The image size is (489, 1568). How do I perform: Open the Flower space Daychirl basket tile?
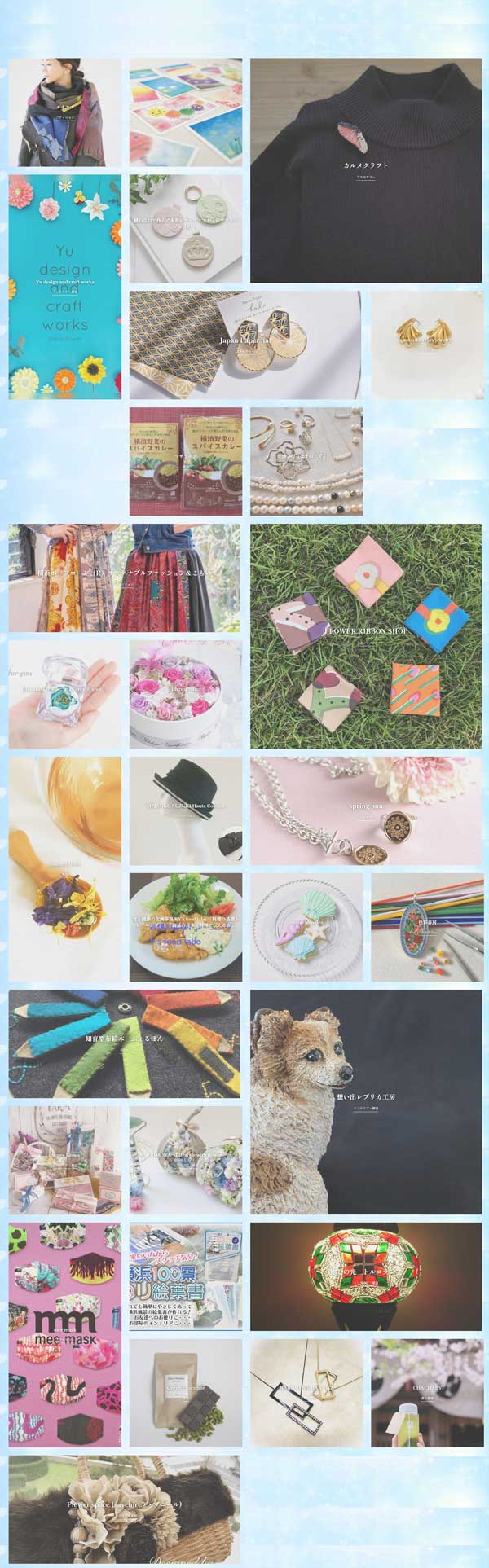coord(125,1509)
